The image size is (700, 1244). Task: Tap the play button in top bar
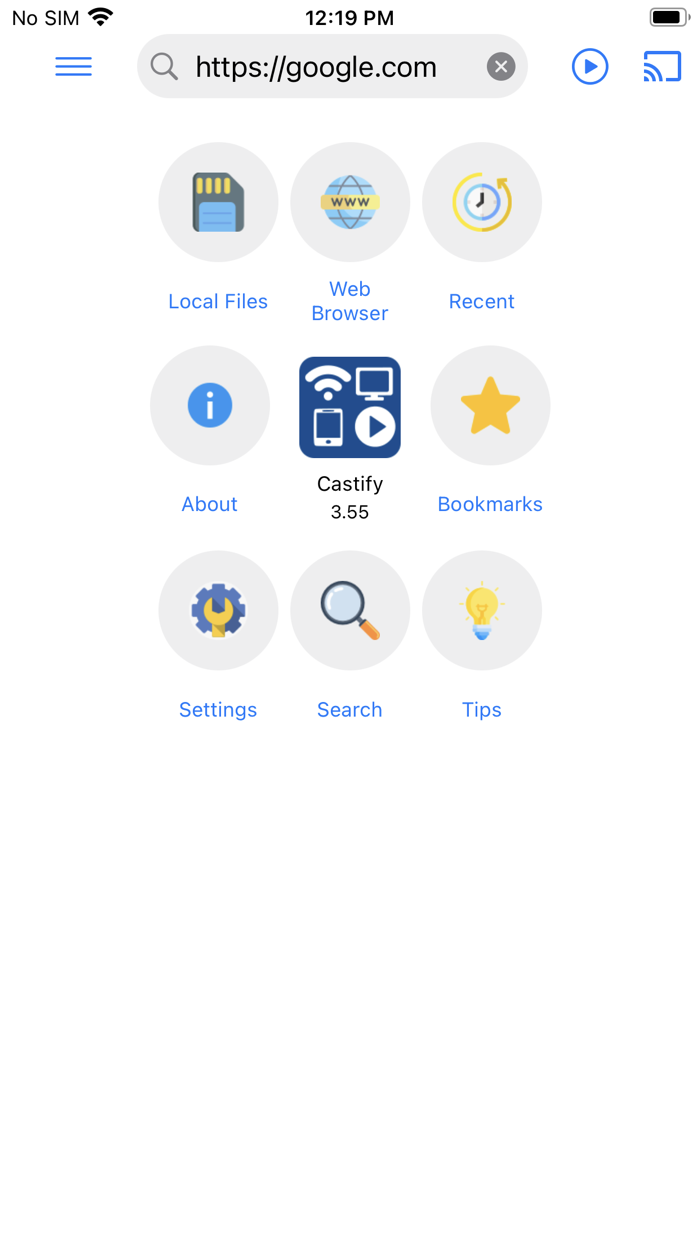tap(590, 67)
